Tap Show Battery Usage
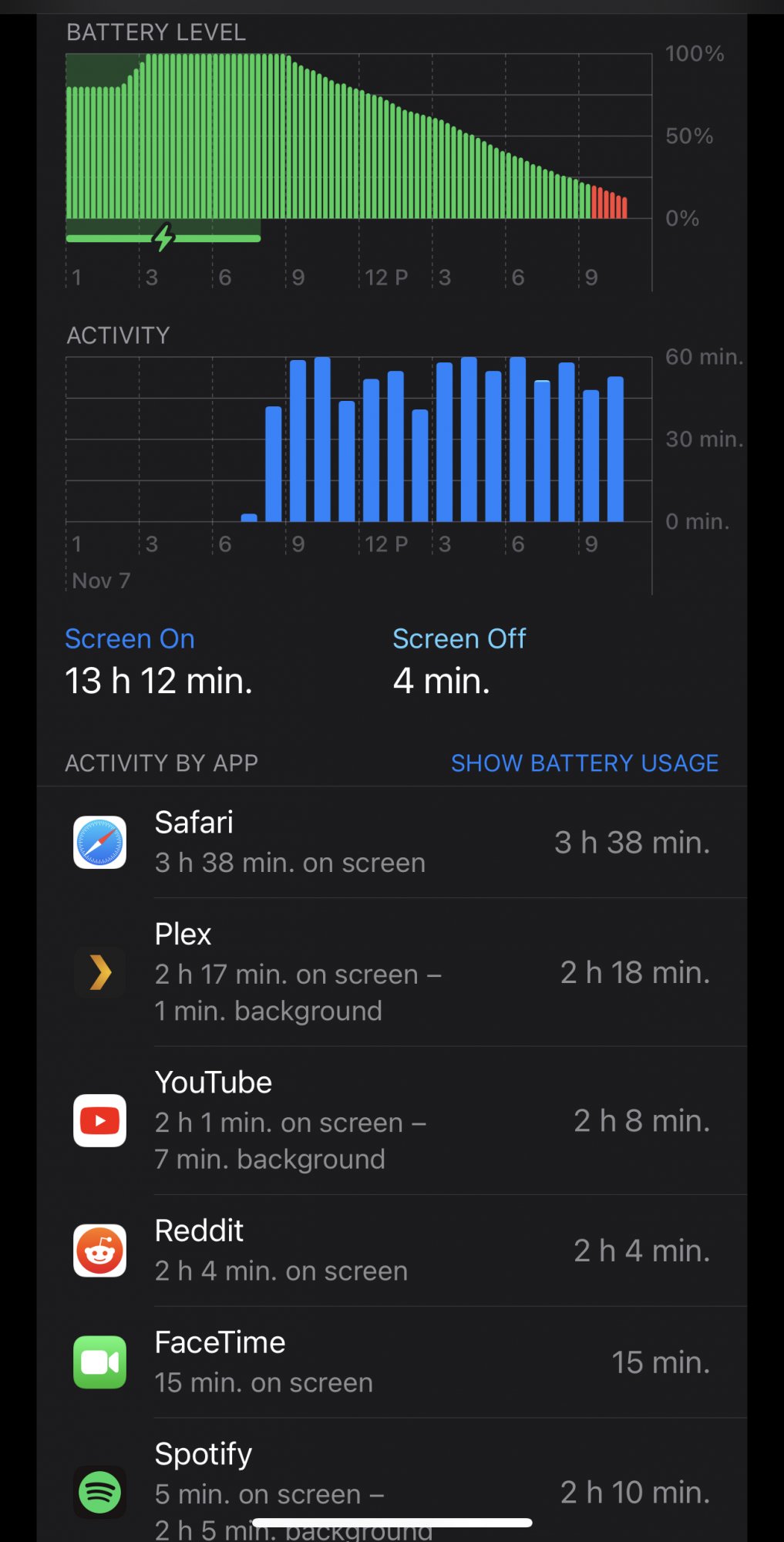The image size is (784, 1542). [x=584, y=763]
